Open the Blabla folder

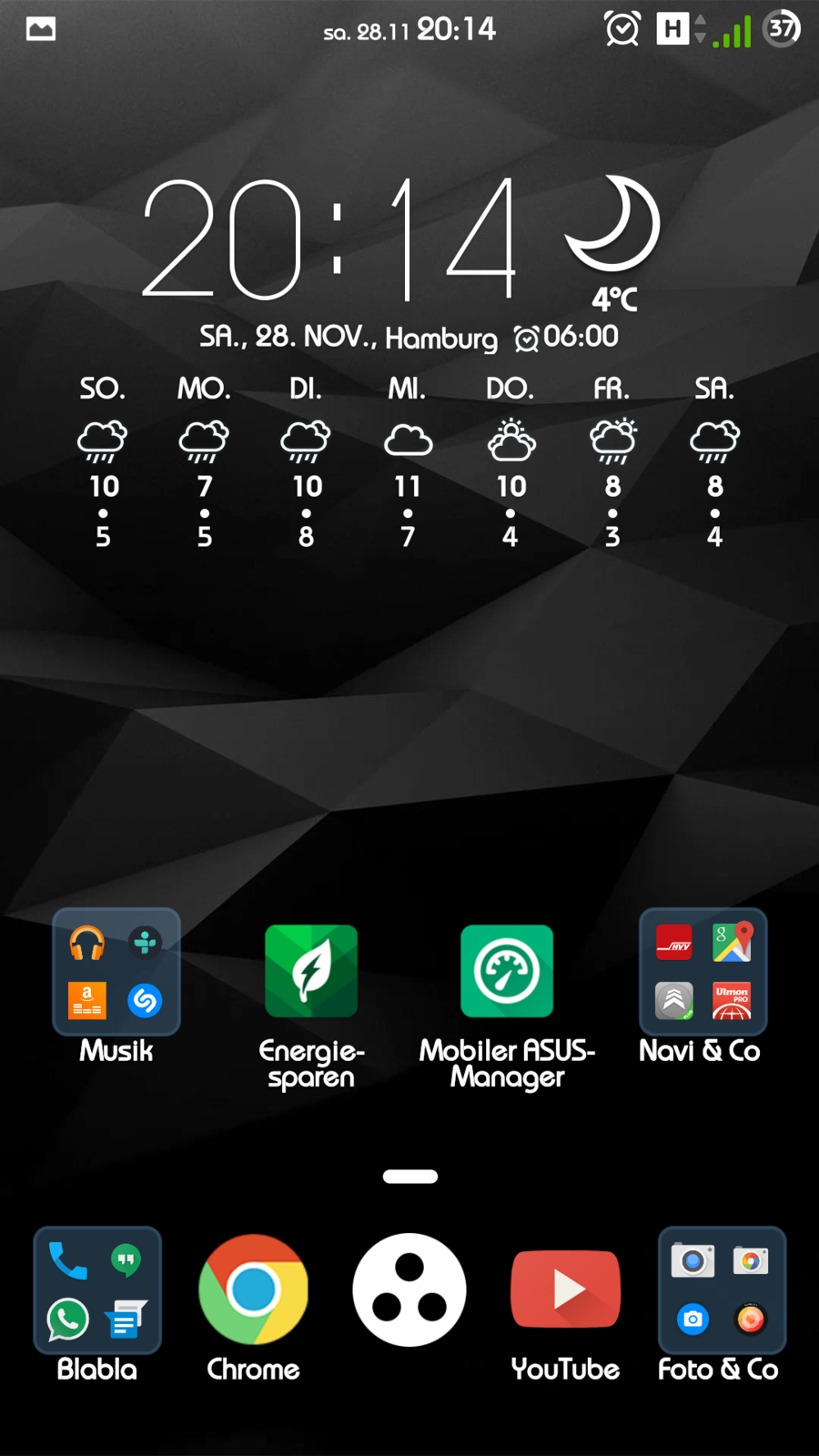pyautogui.click(x=97, y=1290)
